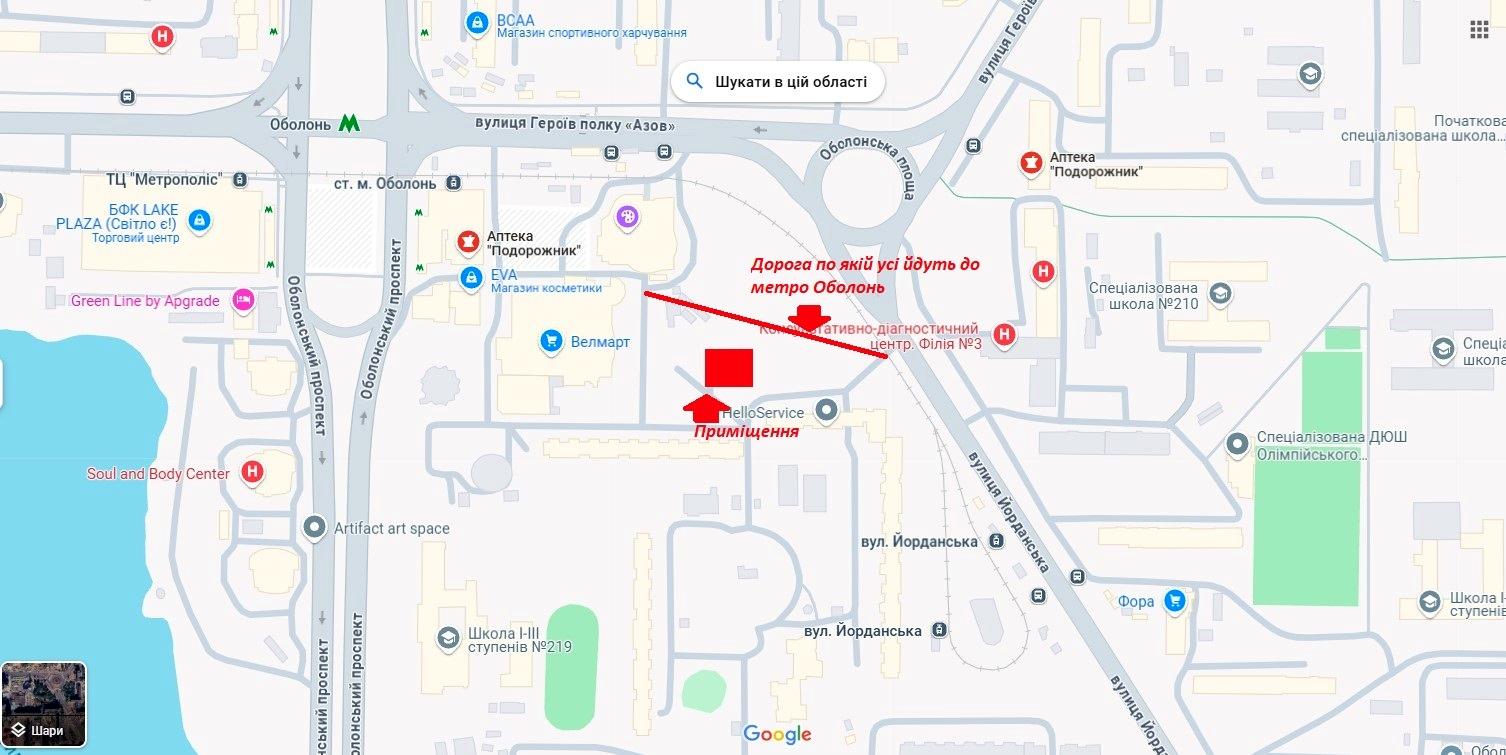
Task: Open the БФК LAKE PLAZA place marker
Action: 199,219
